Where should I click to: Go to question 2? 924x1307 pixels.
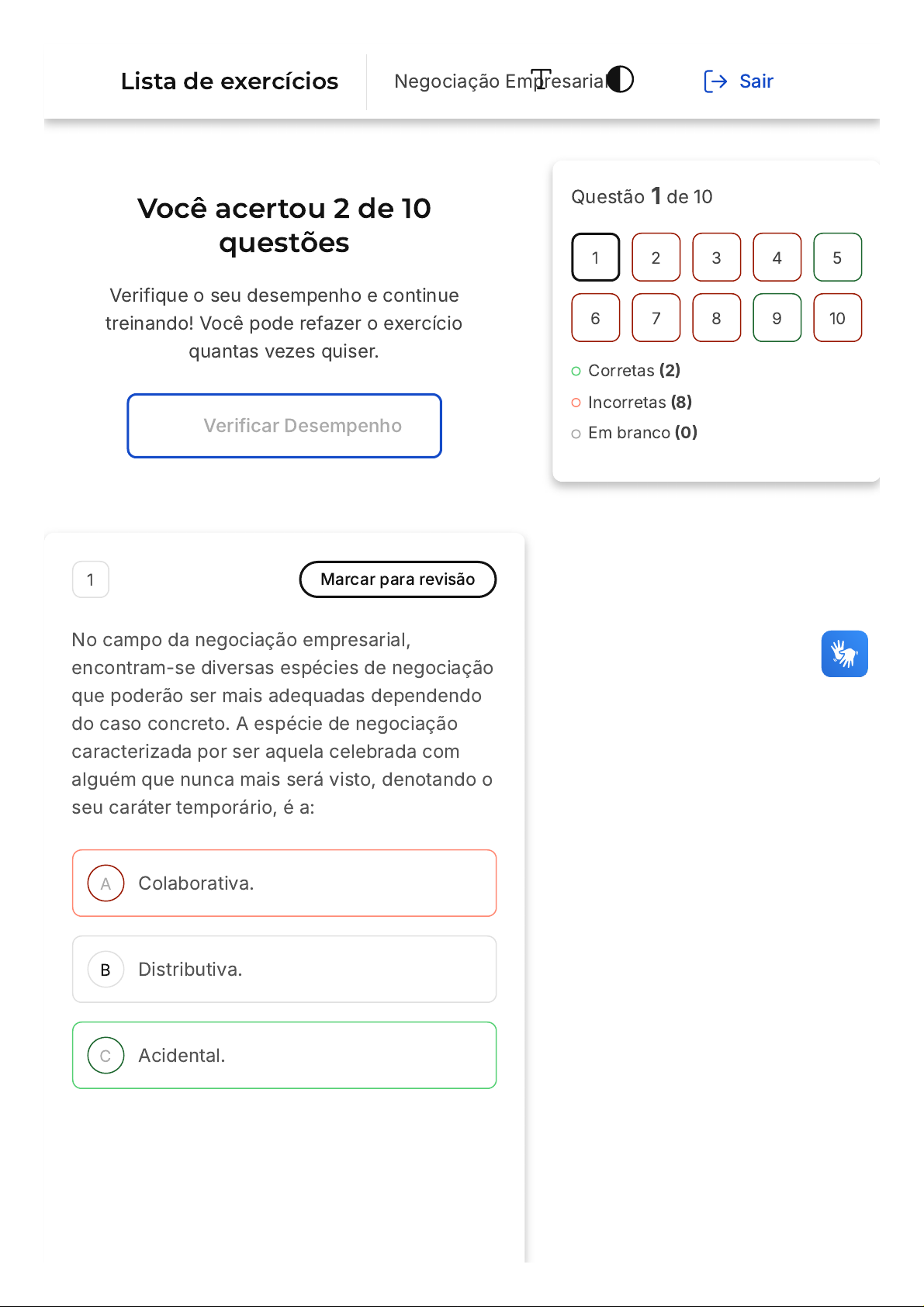click(x=656, y=258)
